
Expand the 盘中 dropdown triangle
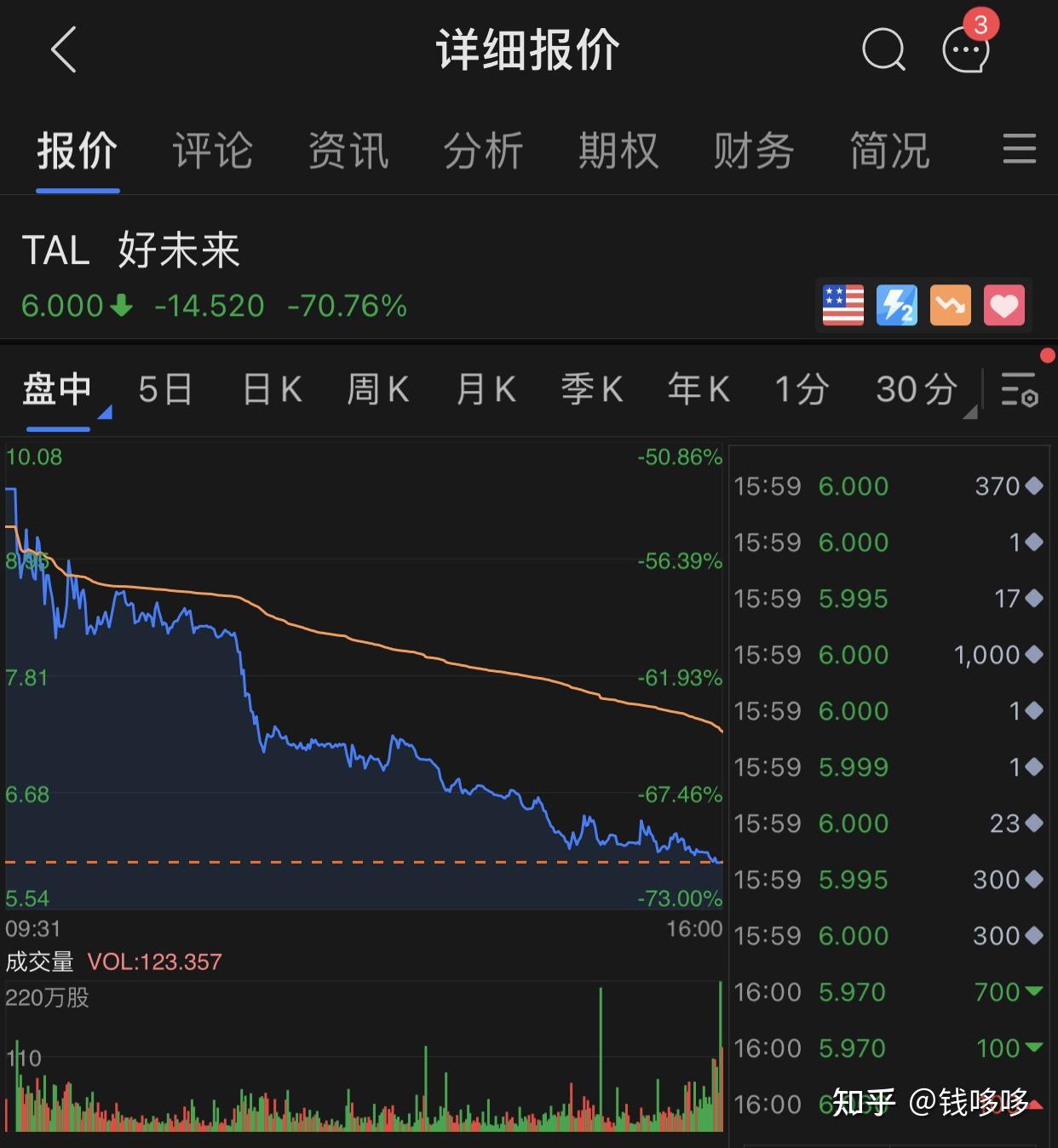click(x=104, y=414)
